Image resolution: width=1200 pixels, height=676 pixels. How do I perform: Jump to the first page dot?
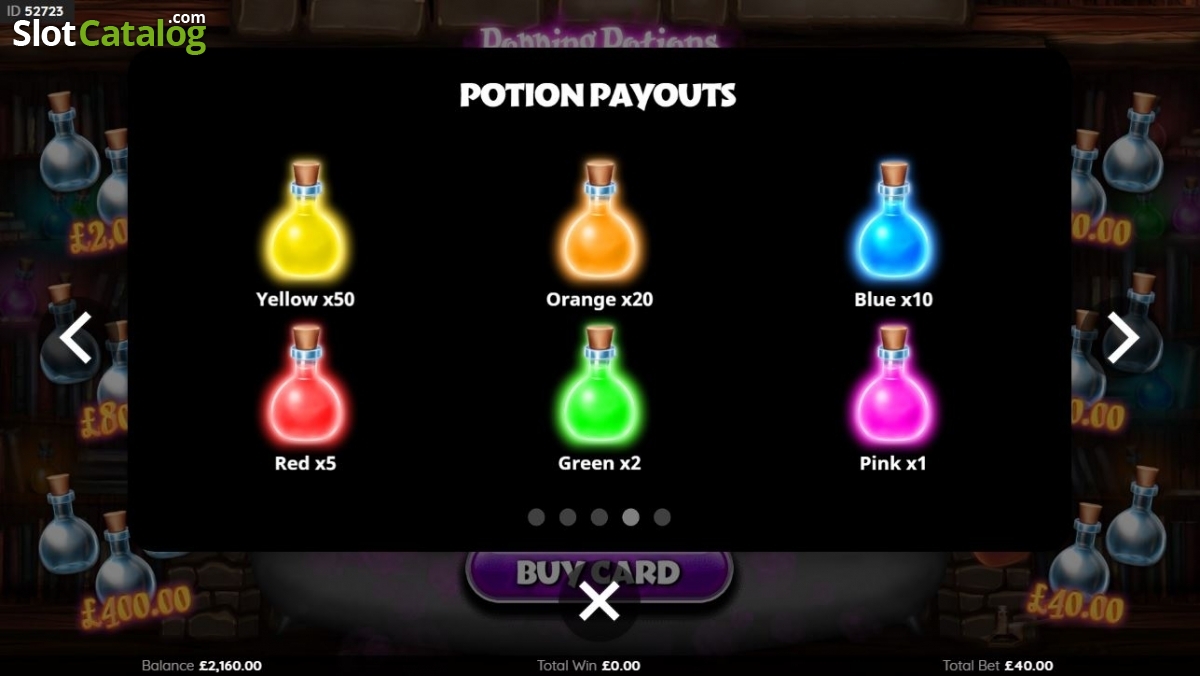point(536,517)
